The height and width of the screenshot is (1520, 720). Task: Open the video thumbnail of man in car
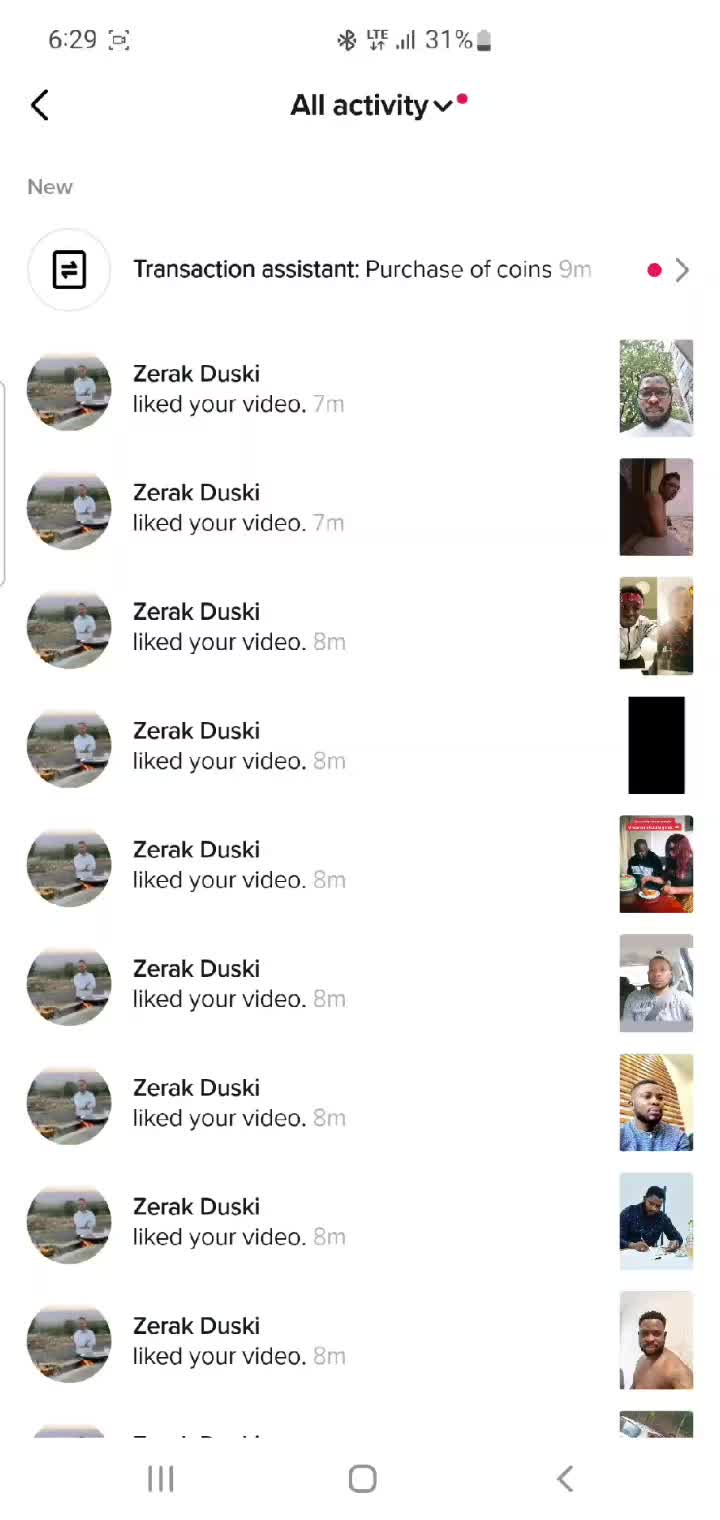point(656,983)
